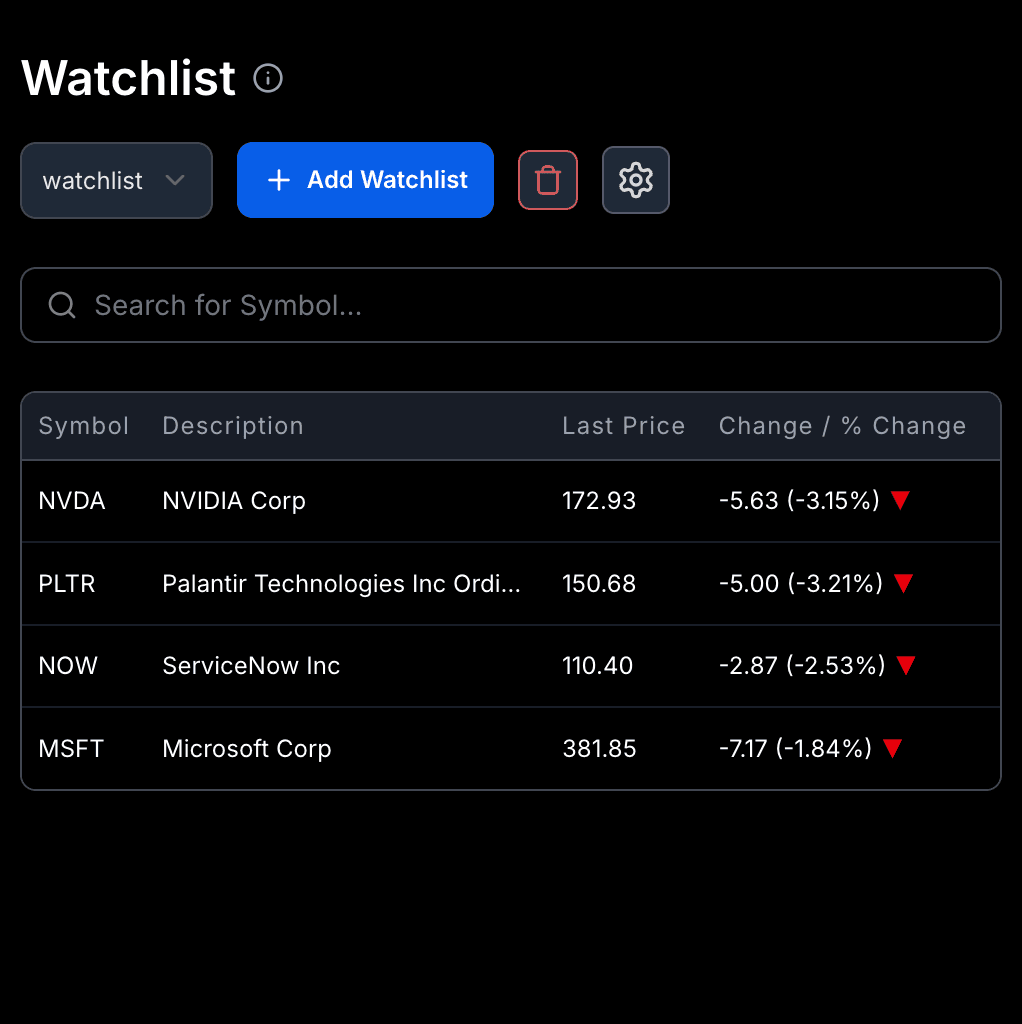Select the Microsoft Corp row

pos(400,748)
